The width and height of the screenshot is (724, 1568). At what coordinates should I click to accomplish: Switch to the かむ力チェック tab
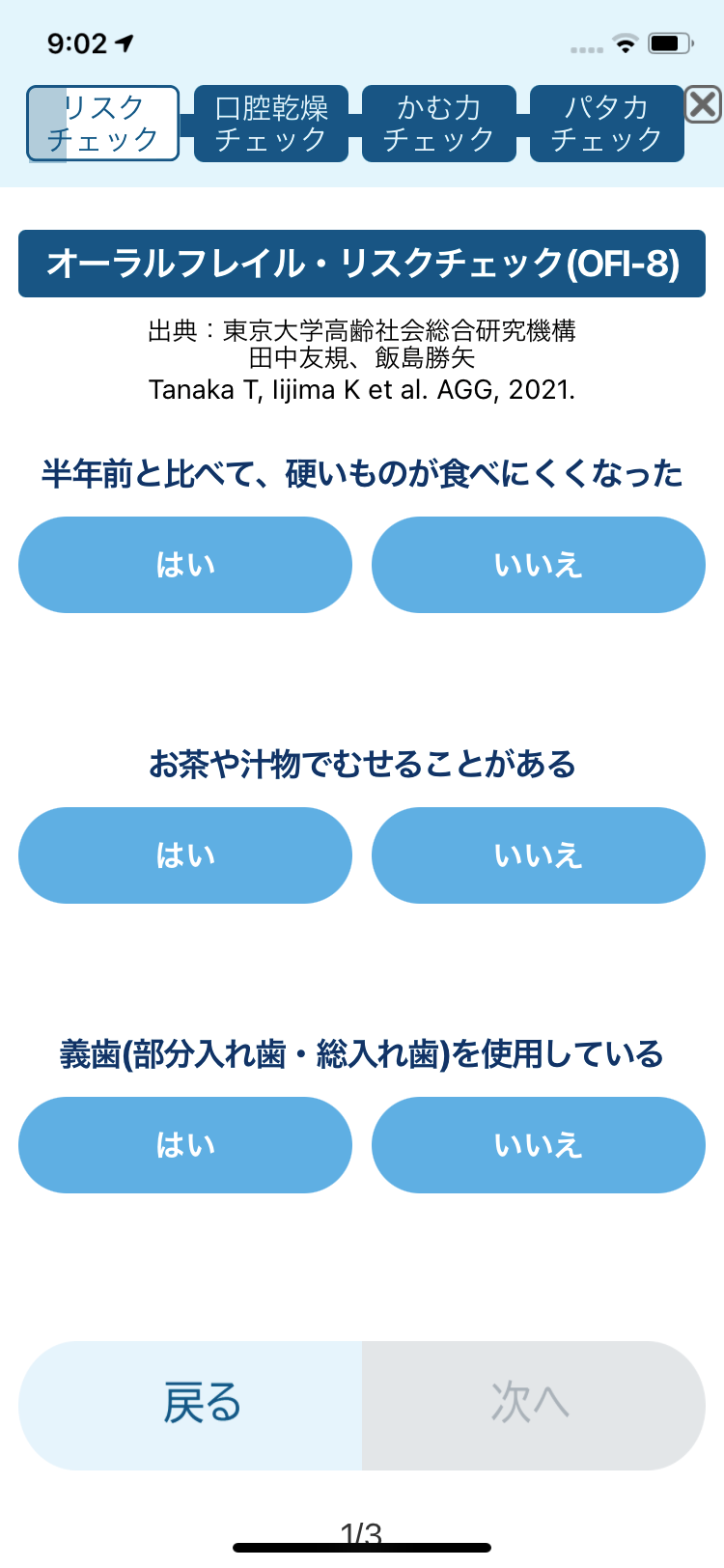[x=438, y=124]
